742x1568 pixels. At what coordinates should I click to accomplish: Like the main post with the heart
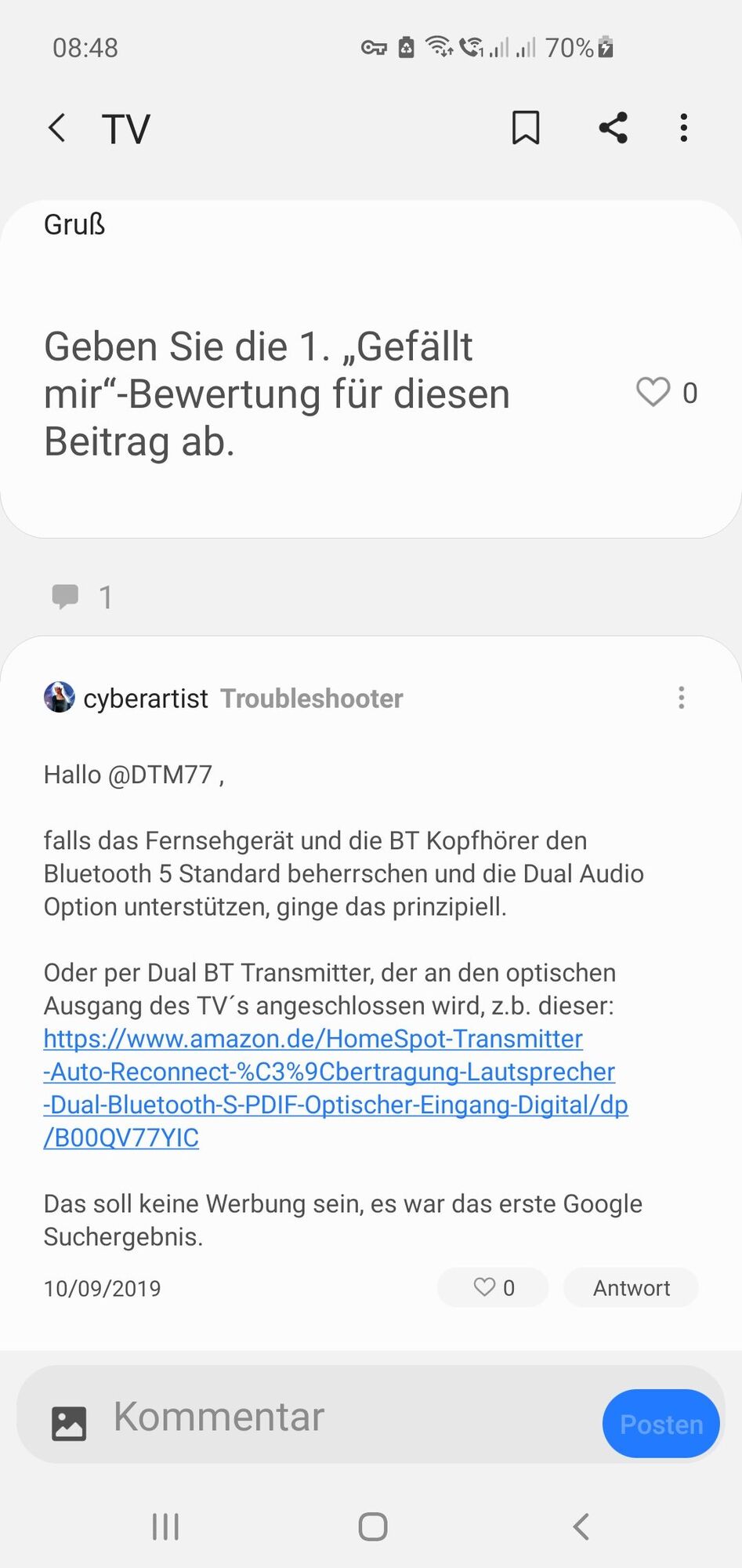tap(653, 392)
